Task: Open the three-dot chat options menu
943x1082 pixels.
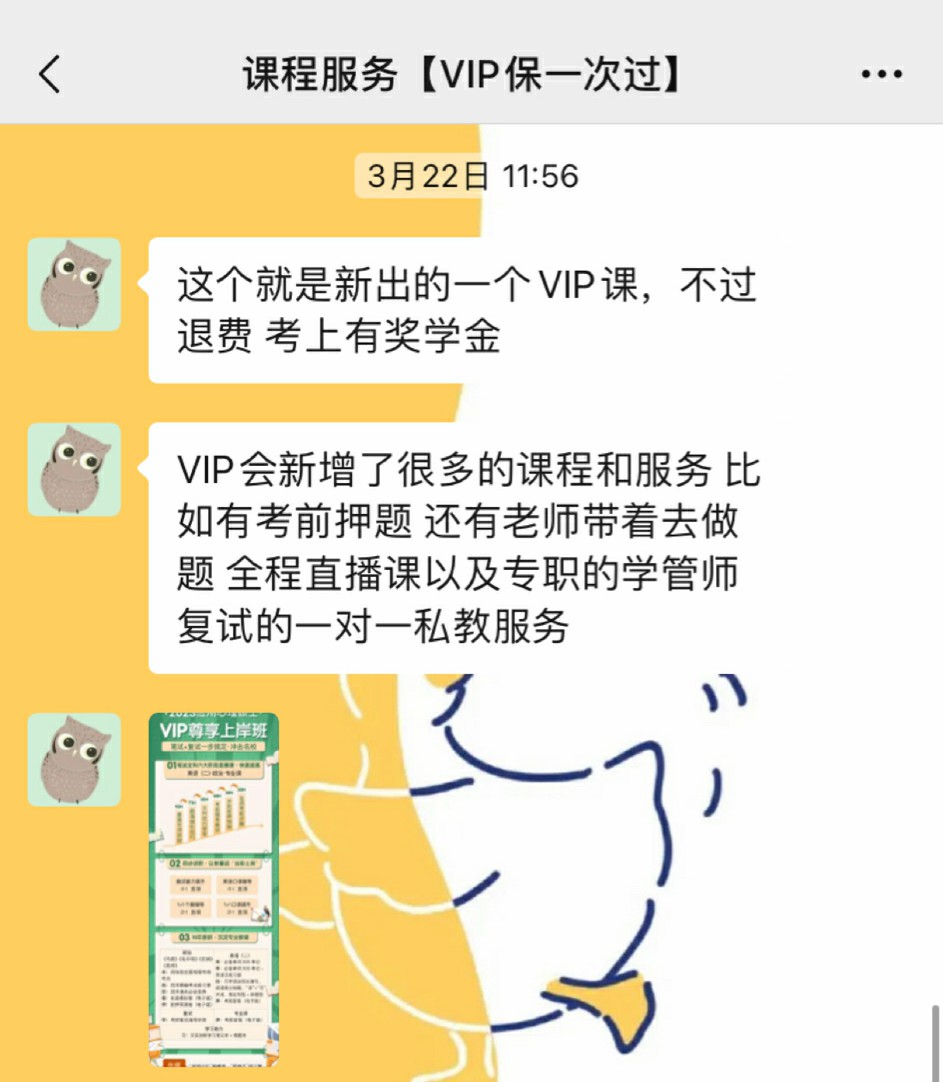Action: 881,75
